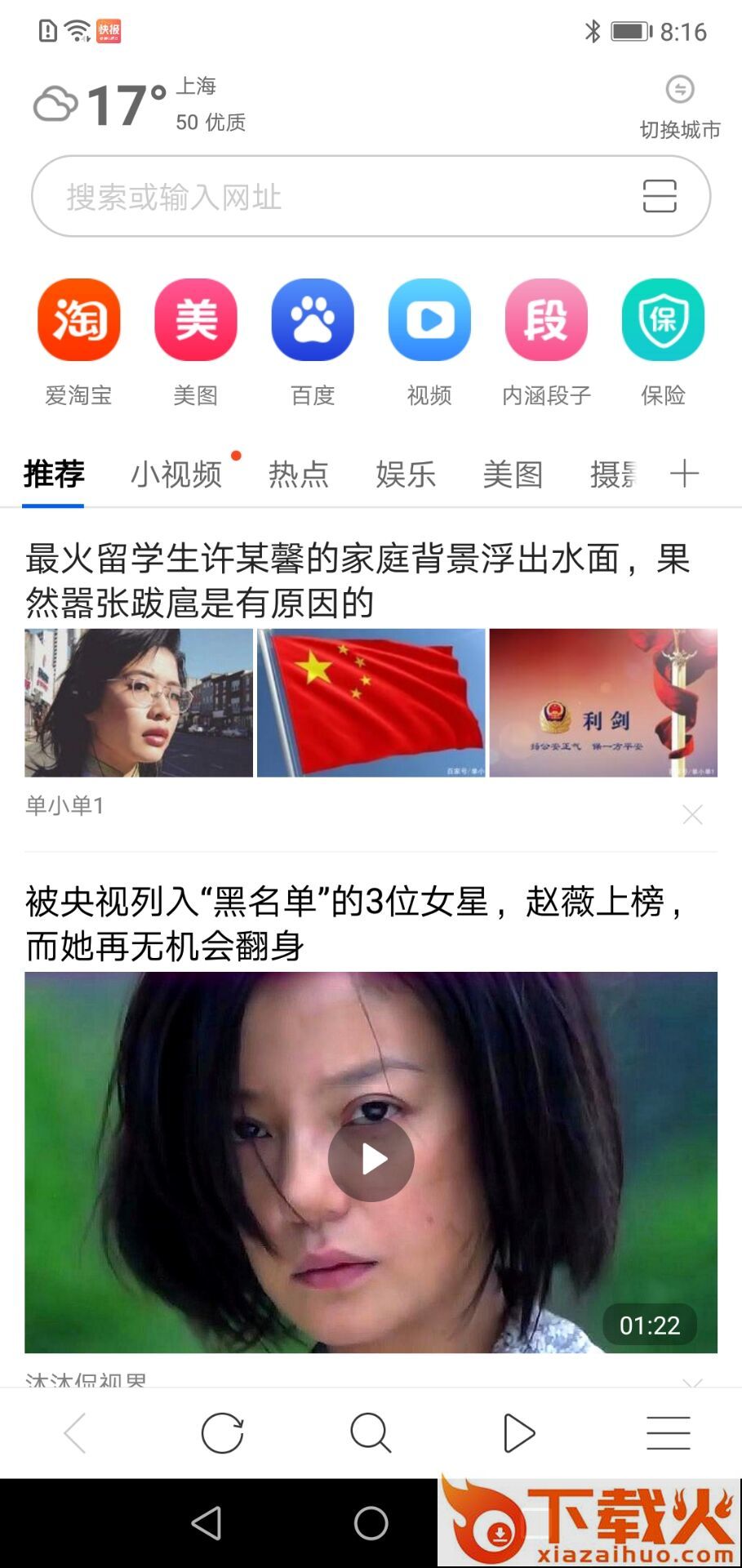Viewport: 742px width, 1568px height.
Task: Open search from the bottom toolbar
Action: (371, 1433)
